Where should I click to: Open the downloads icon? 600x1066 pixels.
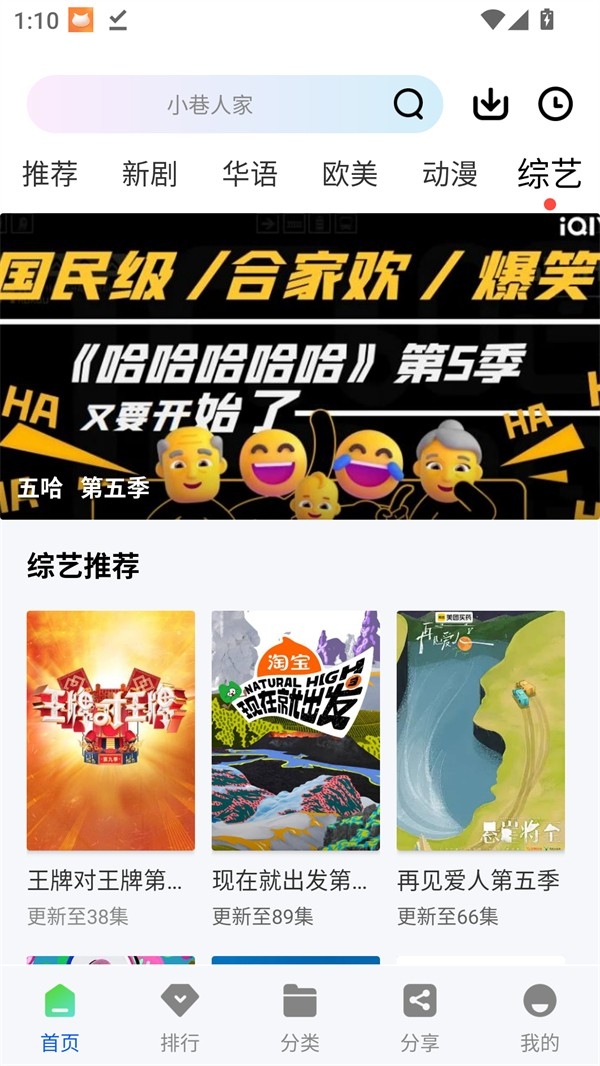490,104
